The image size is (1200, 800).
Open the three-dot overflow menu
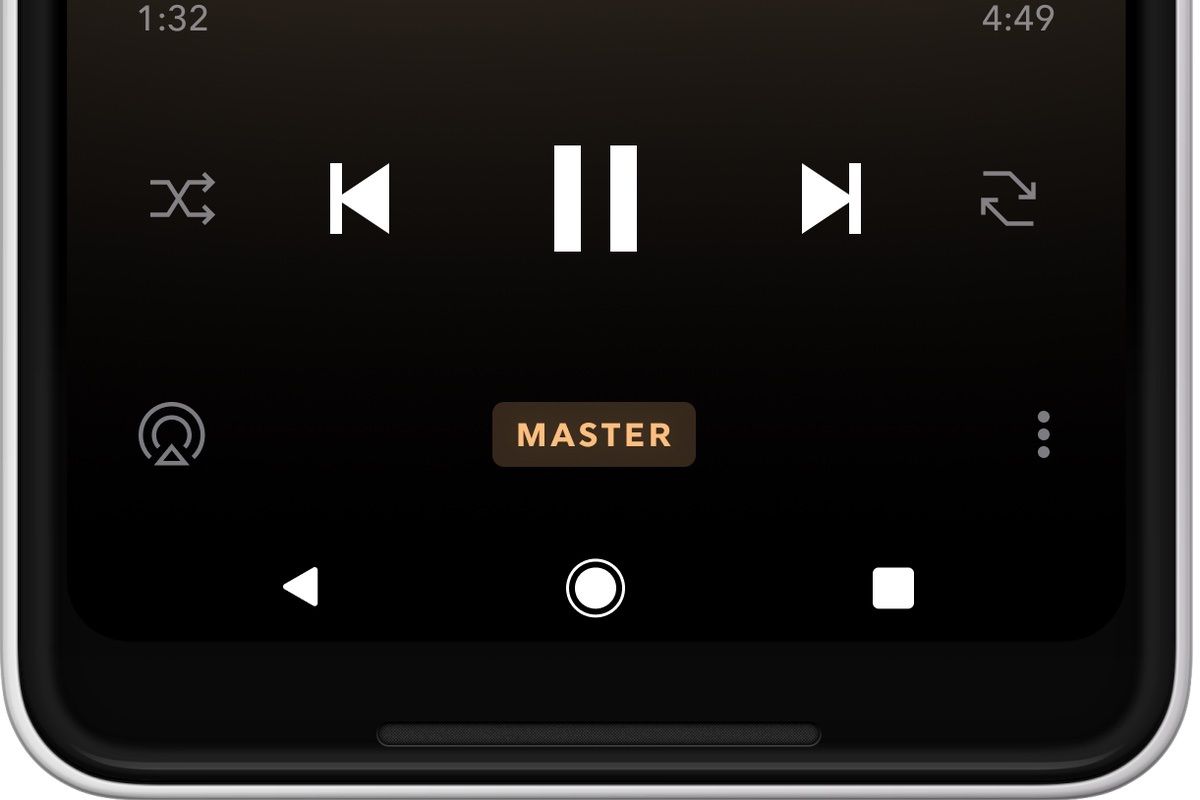(x=1043, y=435)
